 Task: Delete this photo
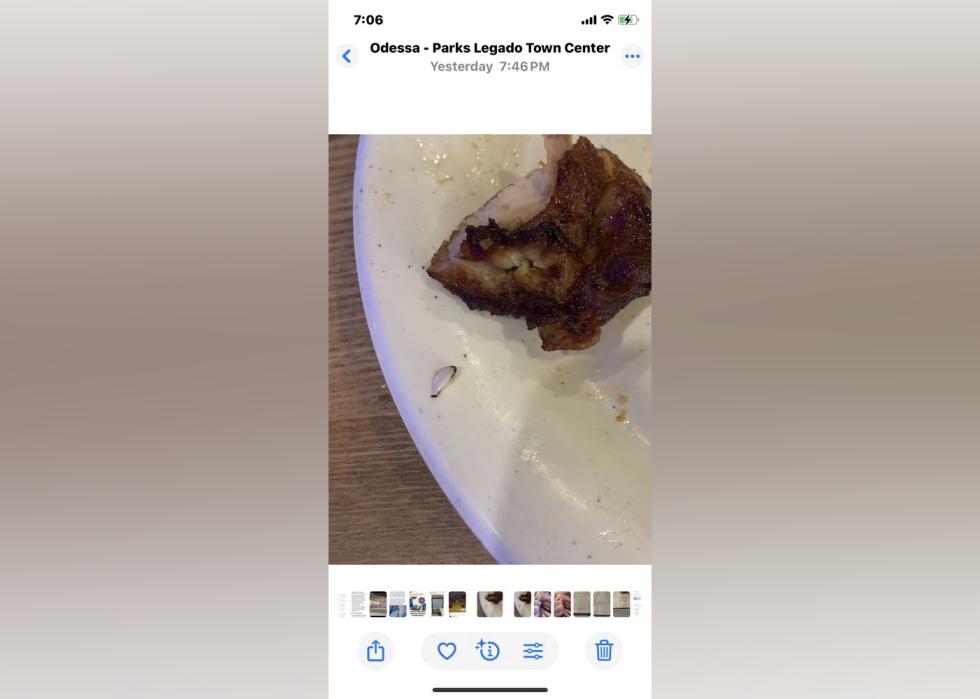coord(604,651)
